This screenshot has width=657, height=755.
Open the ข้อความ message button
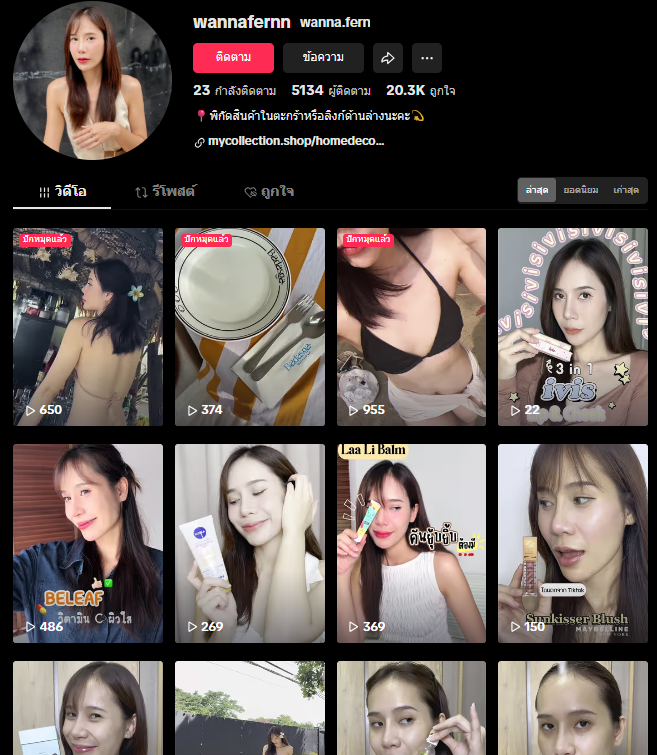[323, 58]
